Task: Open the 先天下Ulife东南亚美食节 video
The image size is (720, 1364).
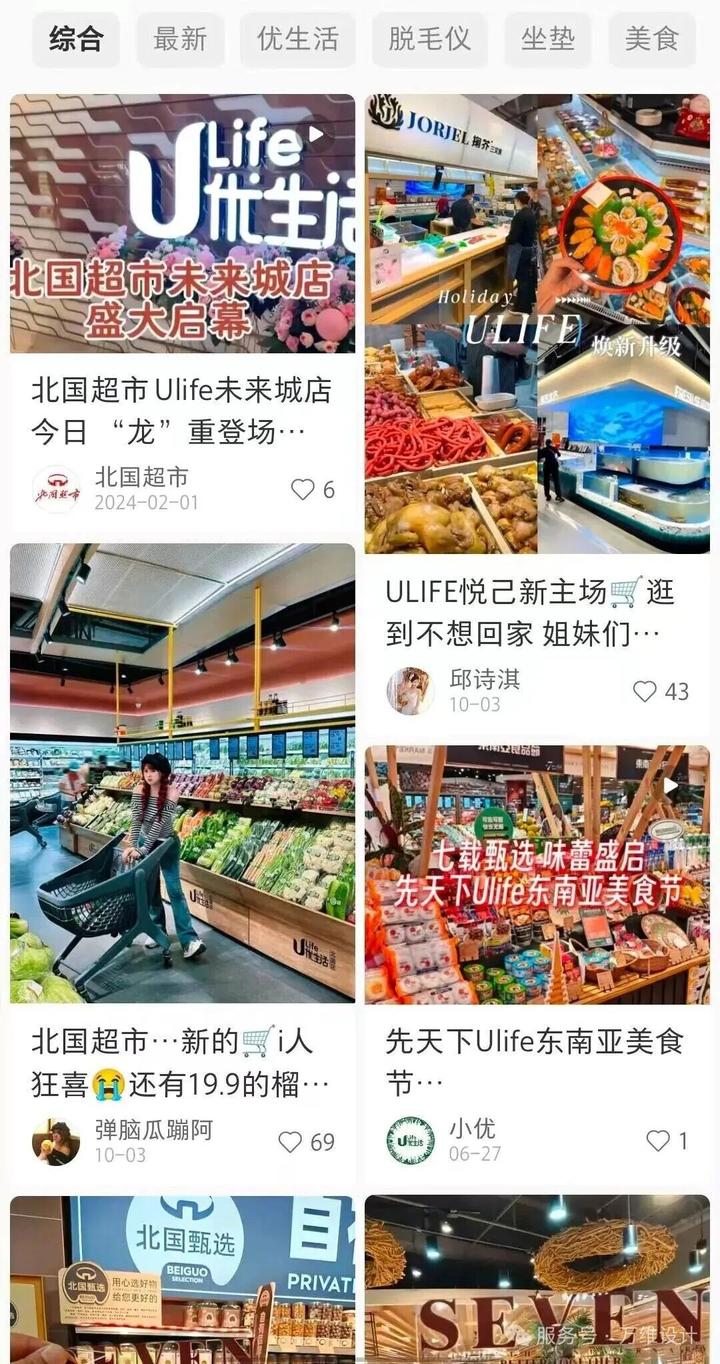Action: click(537, 874)
